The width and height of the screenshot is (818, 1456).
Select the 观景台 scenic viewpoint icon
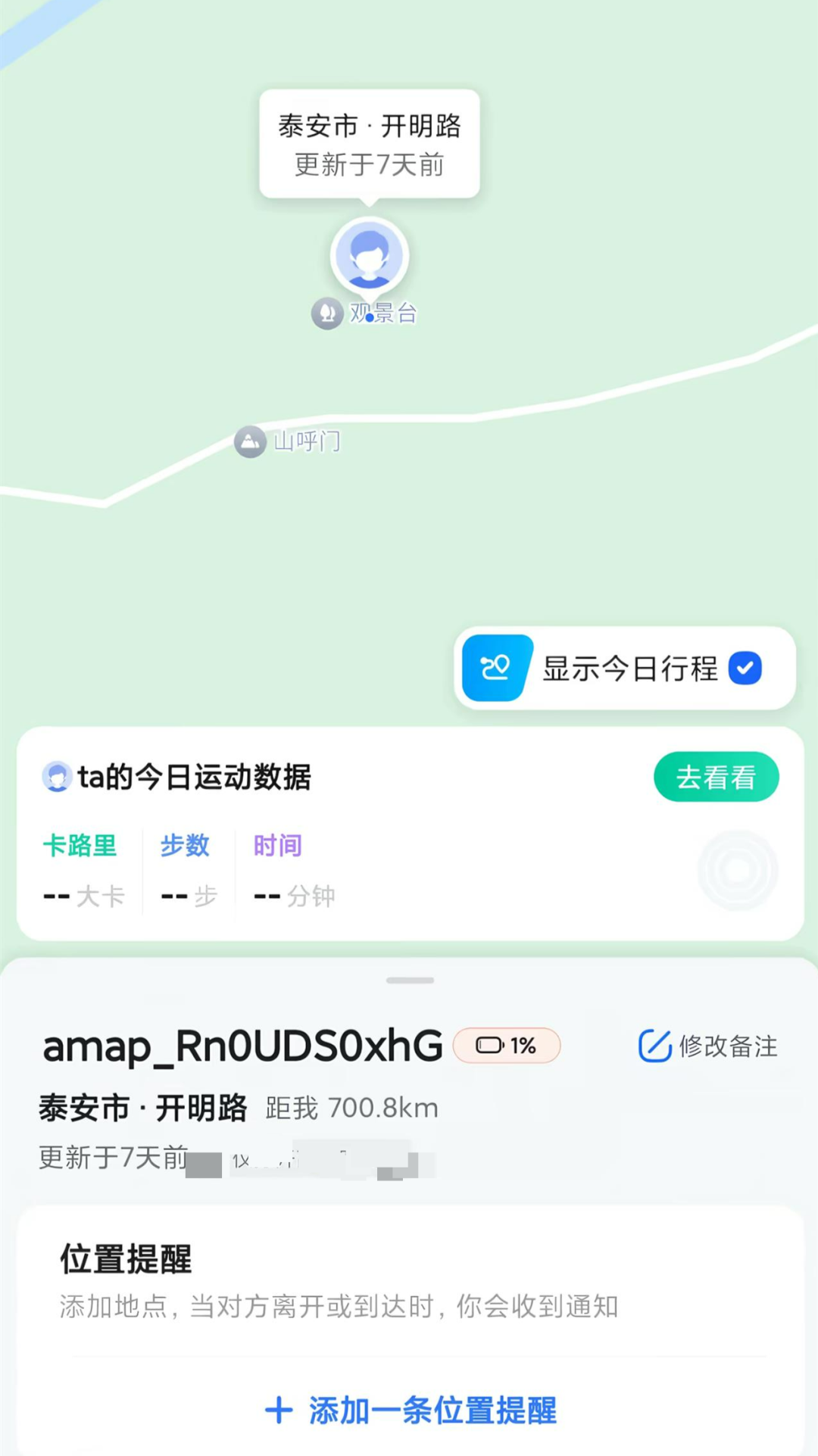coord(327,313)
